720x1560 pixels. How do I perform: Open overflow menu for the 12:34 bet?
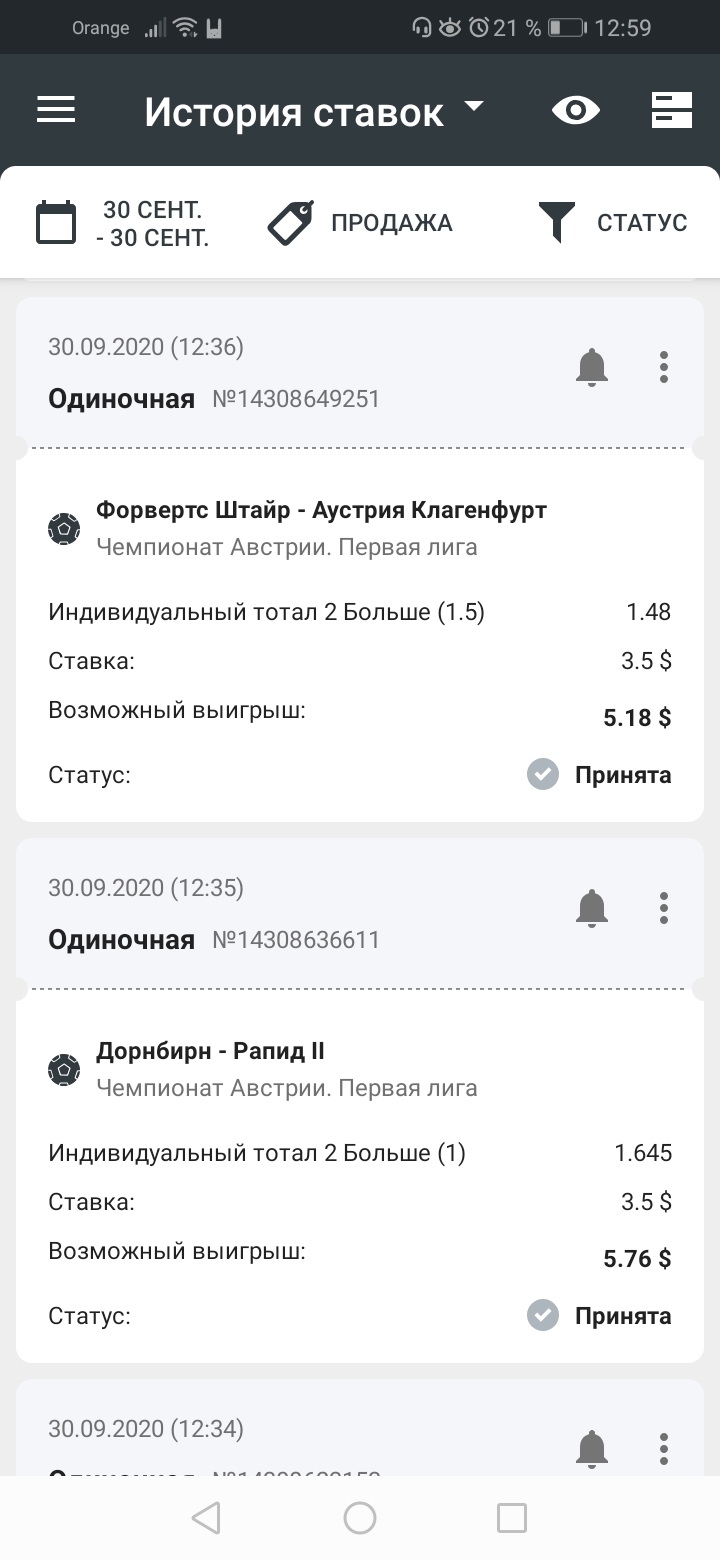point(664,1449)
